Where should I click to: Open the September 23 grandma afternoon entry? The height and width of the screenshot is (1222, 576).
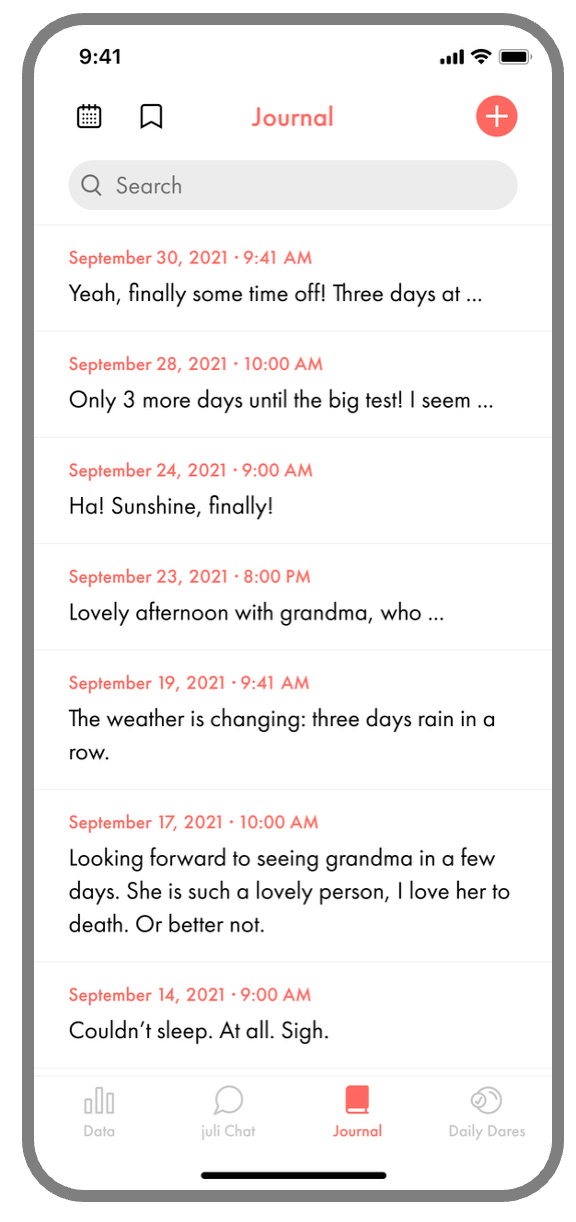[293, 596]
